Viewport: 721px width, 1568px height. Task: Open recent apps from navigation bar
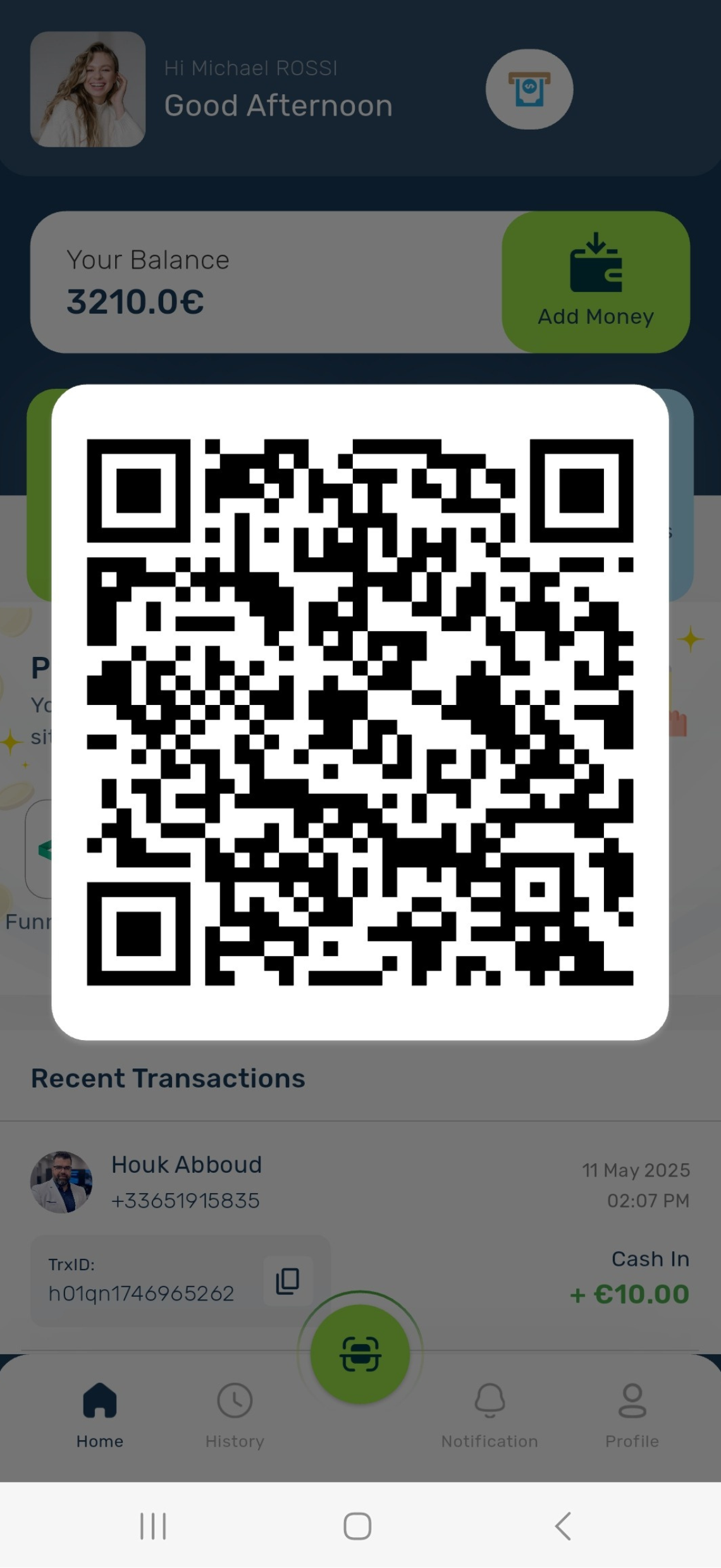(x=153, y=1526)
